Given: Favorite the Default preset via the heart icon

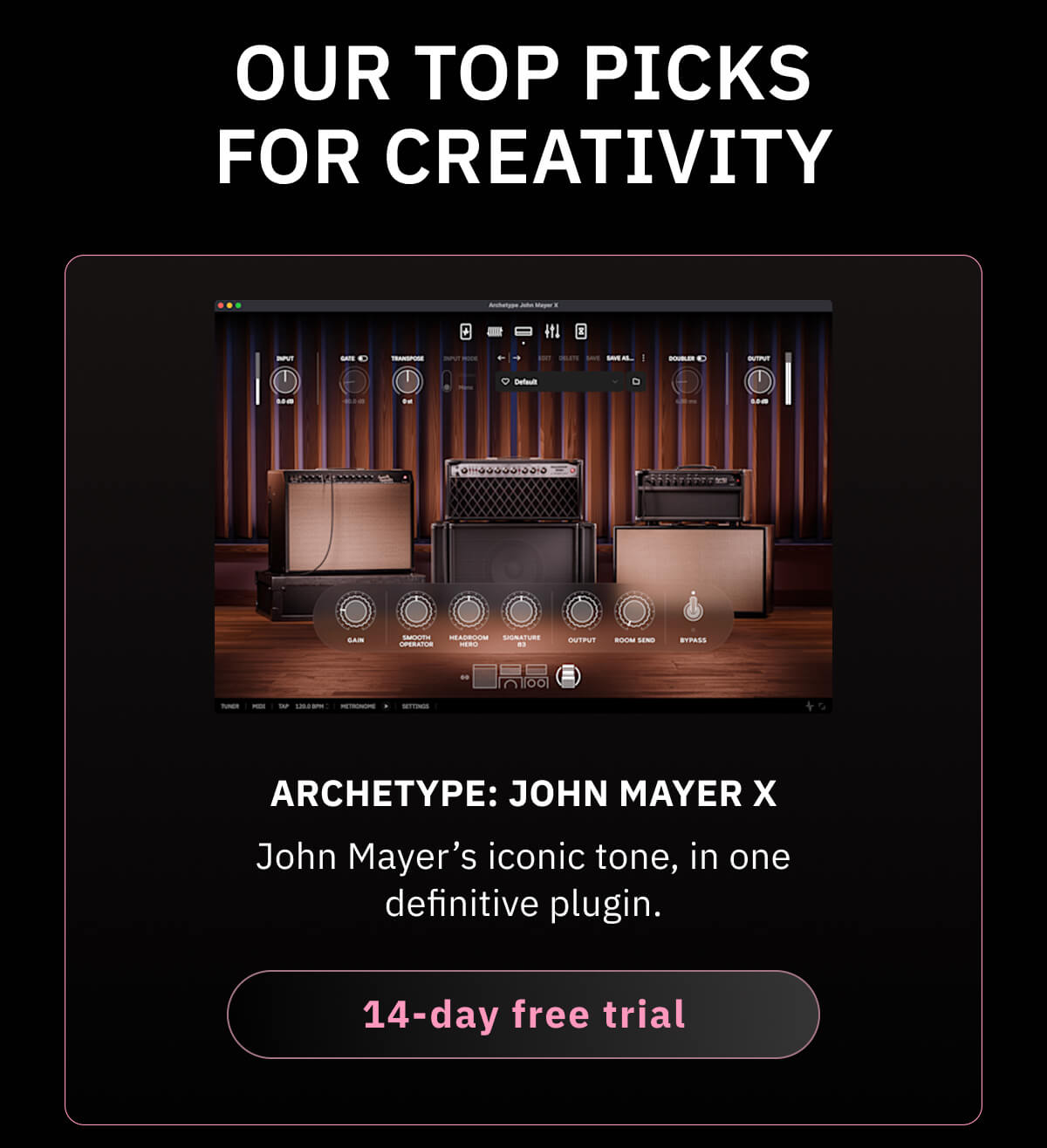Looking at the screenshot, I should pyautogui.click(x=505, y=381).
